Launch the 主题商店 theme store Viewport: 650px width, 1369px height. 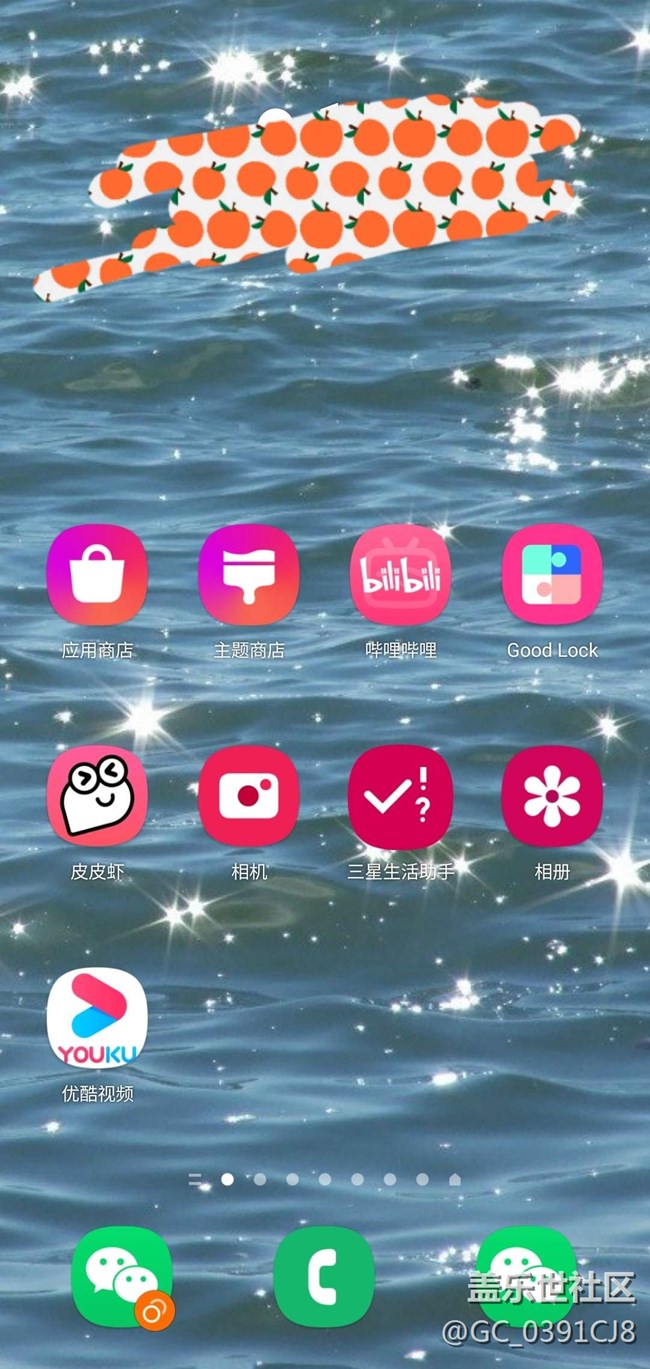(x=249, y=575)
